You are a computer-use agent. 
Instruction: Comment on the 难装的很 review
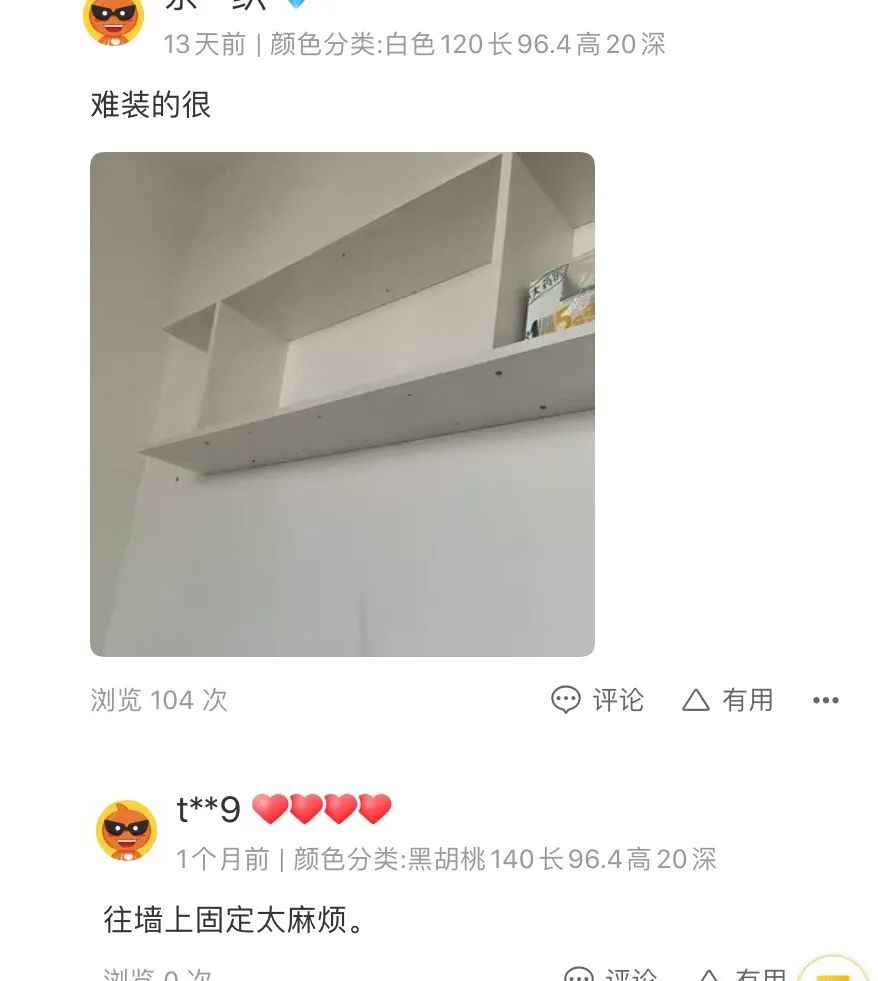pos(598,700)
